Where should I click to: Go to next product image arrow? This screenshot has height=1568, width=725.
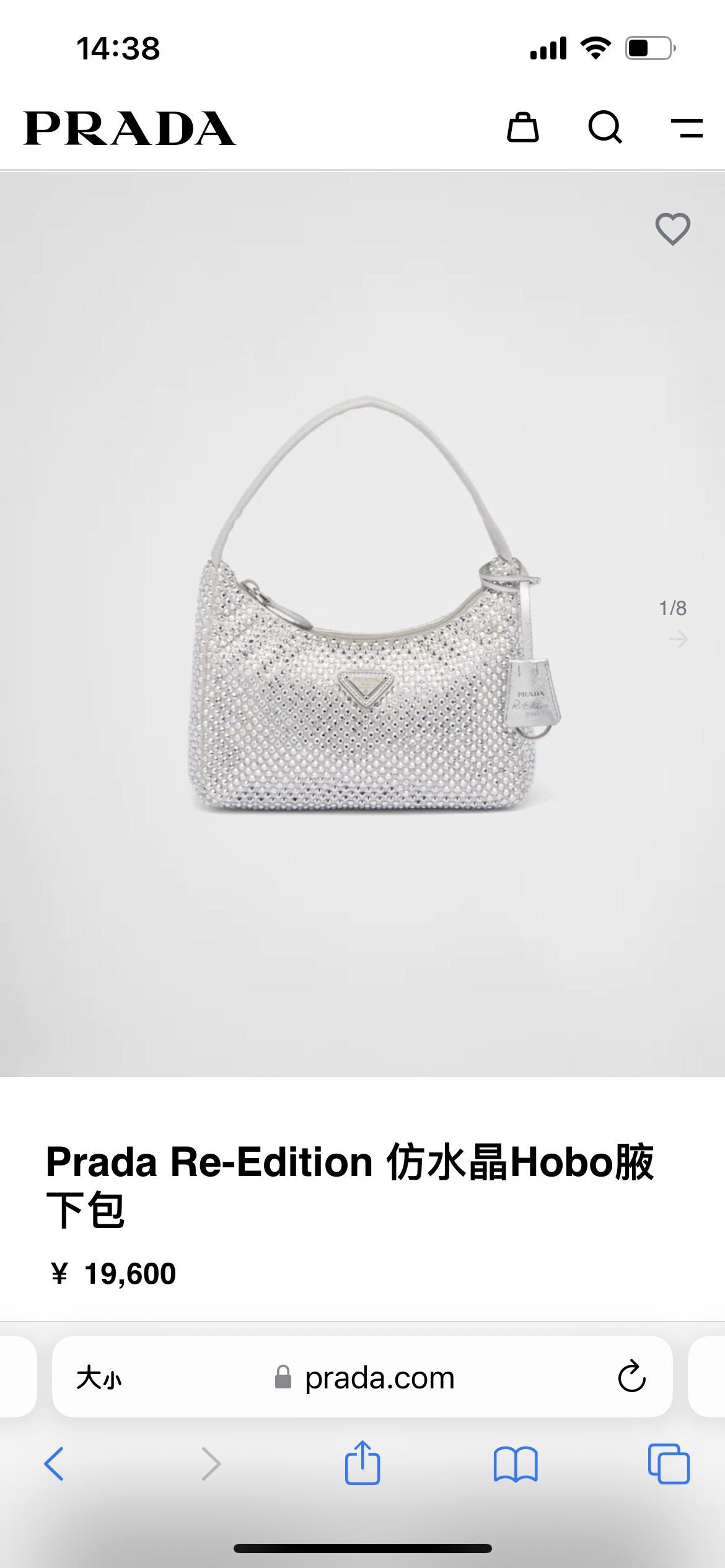(x=679, y=638)
